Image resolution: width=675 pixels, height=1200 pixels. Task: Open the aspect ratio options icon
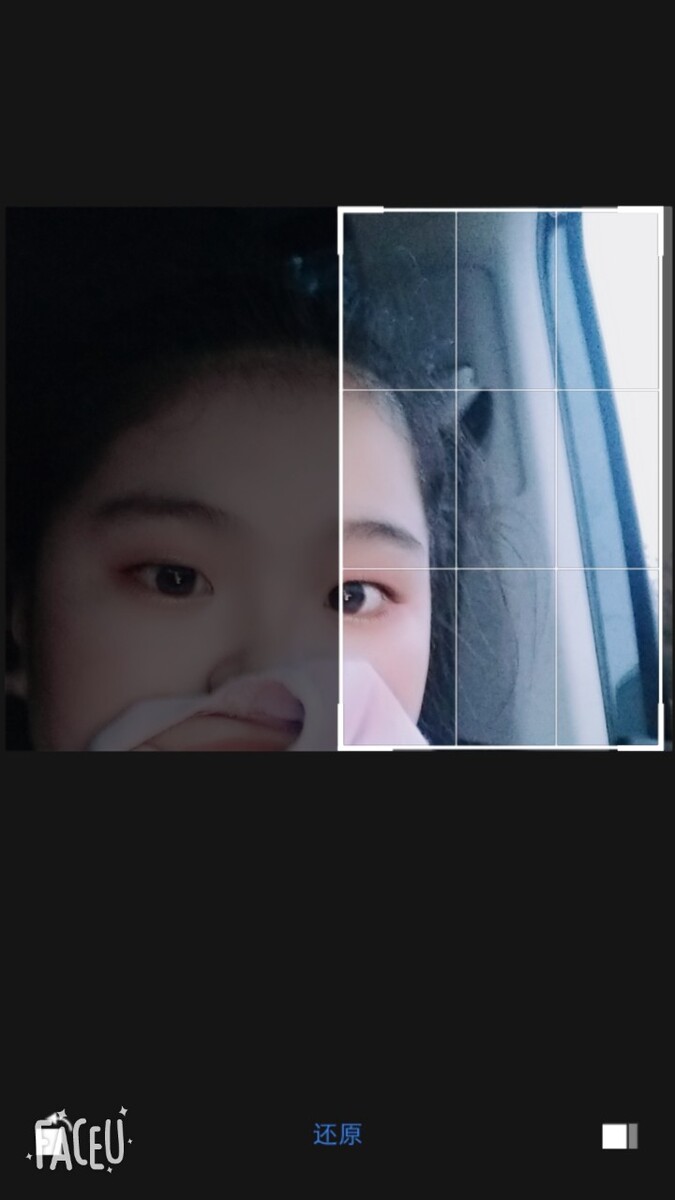click(x=619, y=1136)
